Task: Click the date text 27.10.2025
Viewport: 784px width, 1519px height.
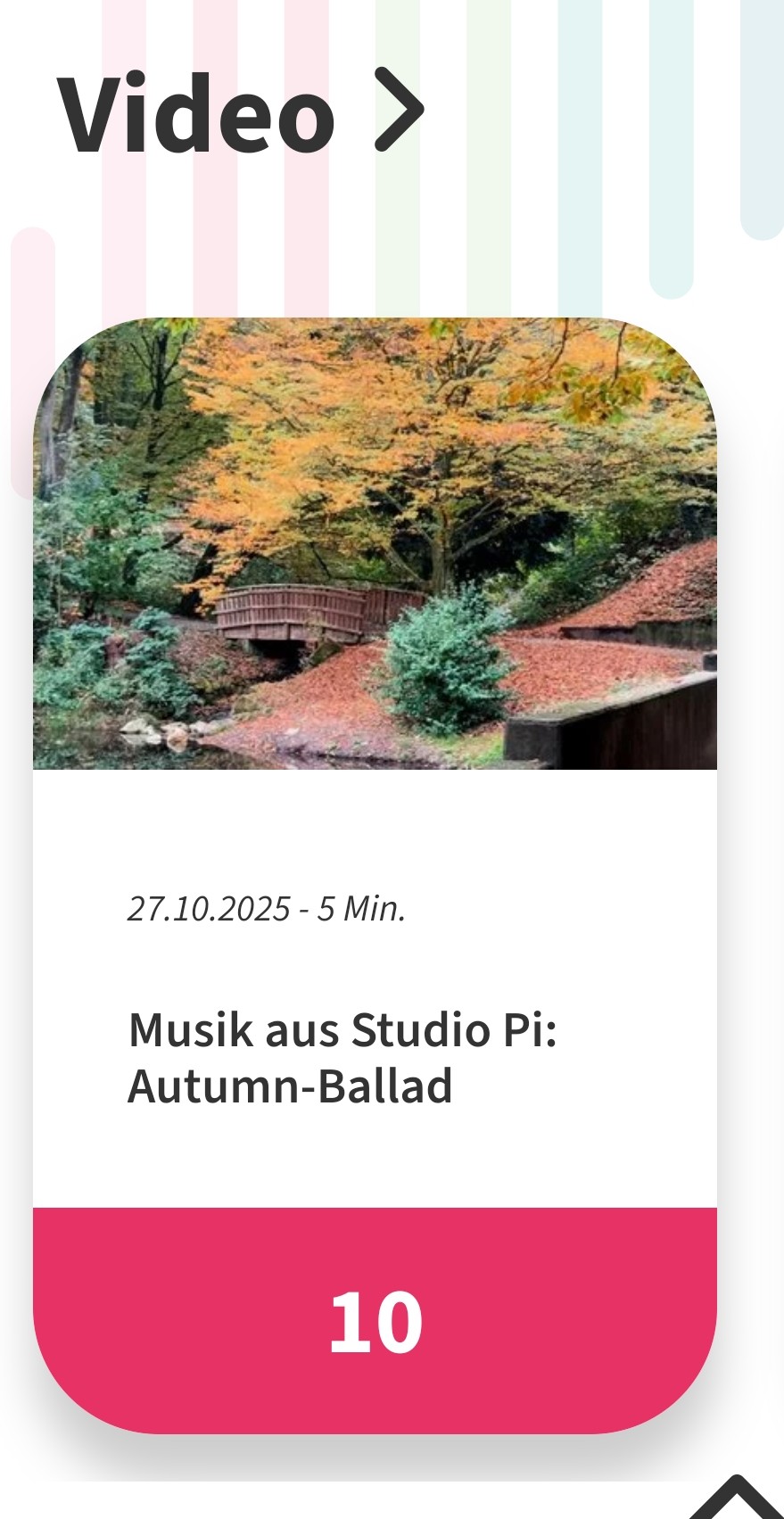Action: click(x=208, y=910)
